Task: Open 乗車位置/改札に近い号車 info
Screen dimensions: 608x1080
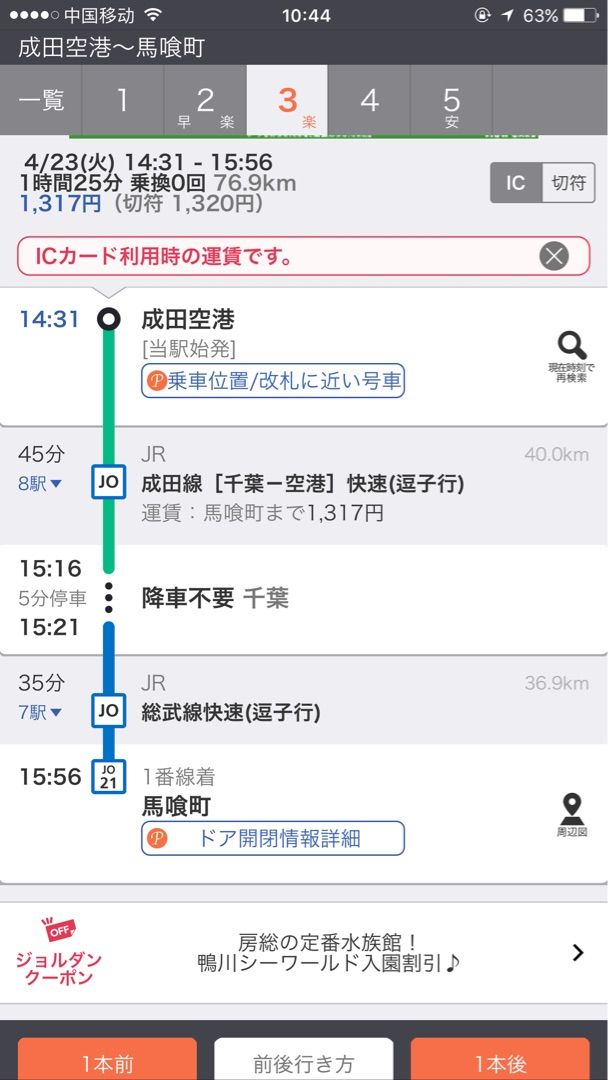Action: 273,380
